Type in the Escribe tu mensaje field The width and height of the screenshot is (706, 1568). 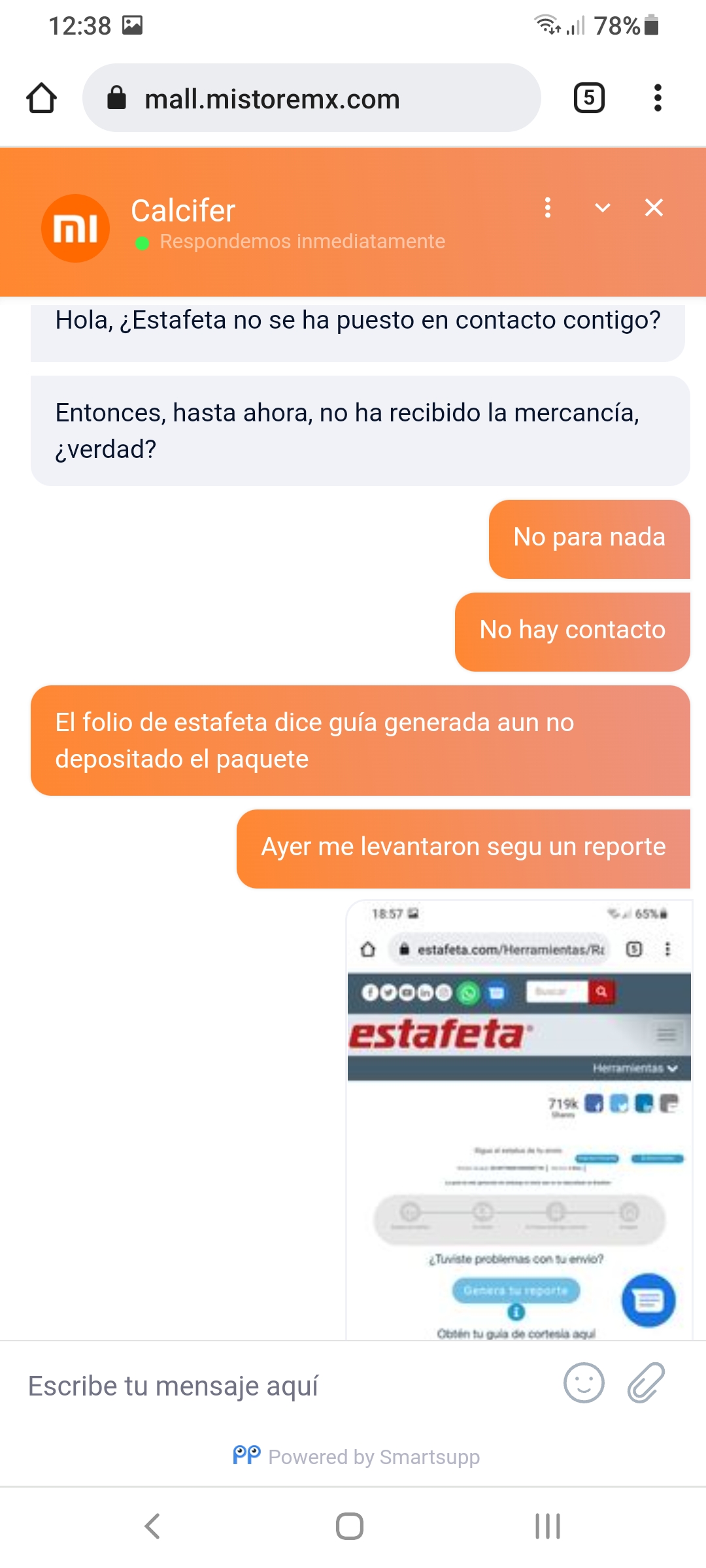[281, 1385]
